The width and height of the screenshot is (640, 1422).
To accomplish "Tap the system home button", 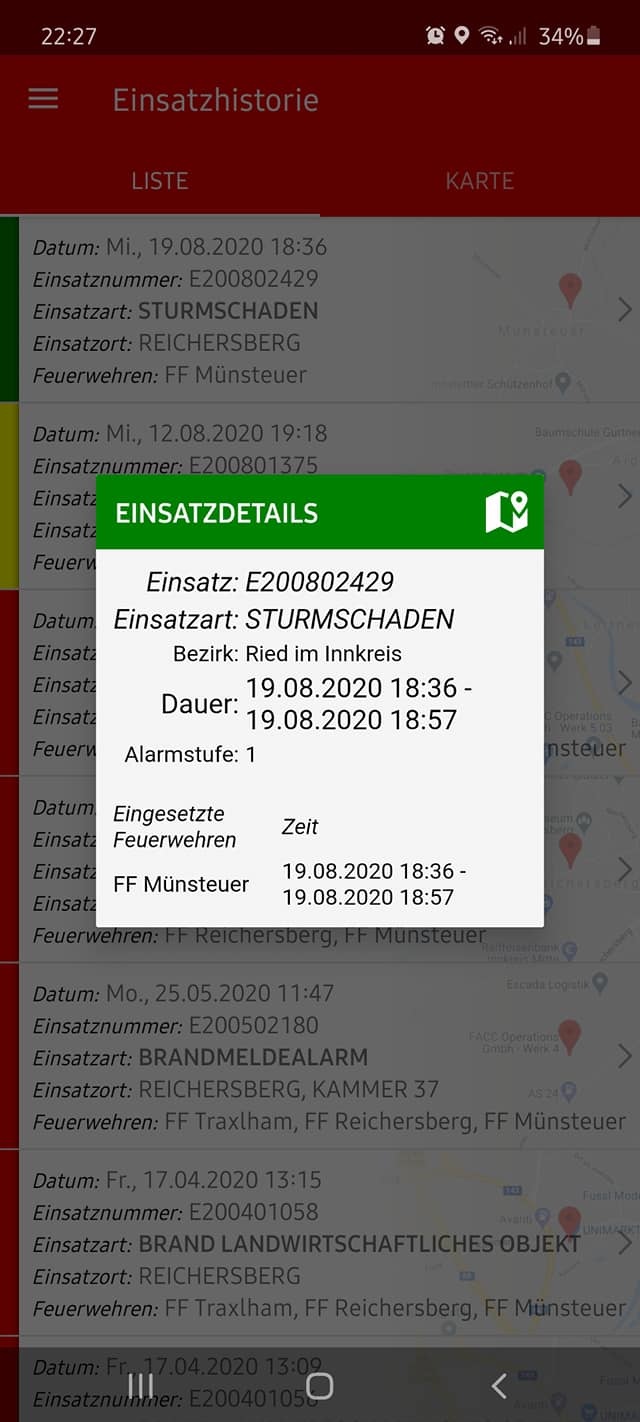I will [x=320, y=1385].
